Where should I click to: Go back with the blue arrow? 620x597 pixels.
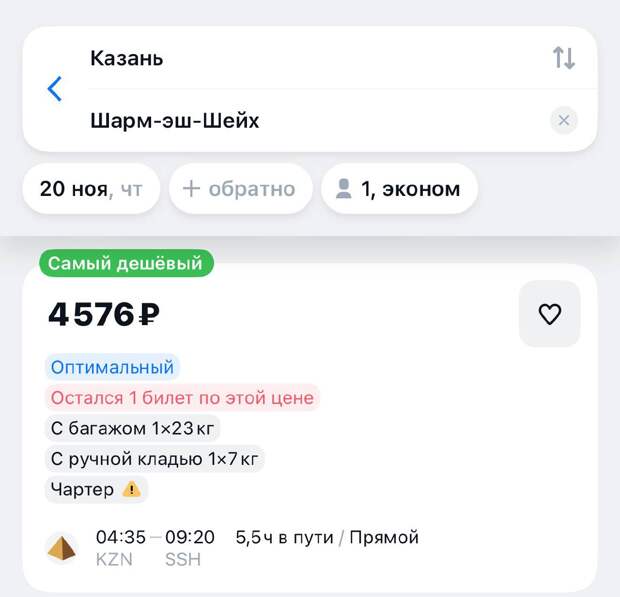55,89
